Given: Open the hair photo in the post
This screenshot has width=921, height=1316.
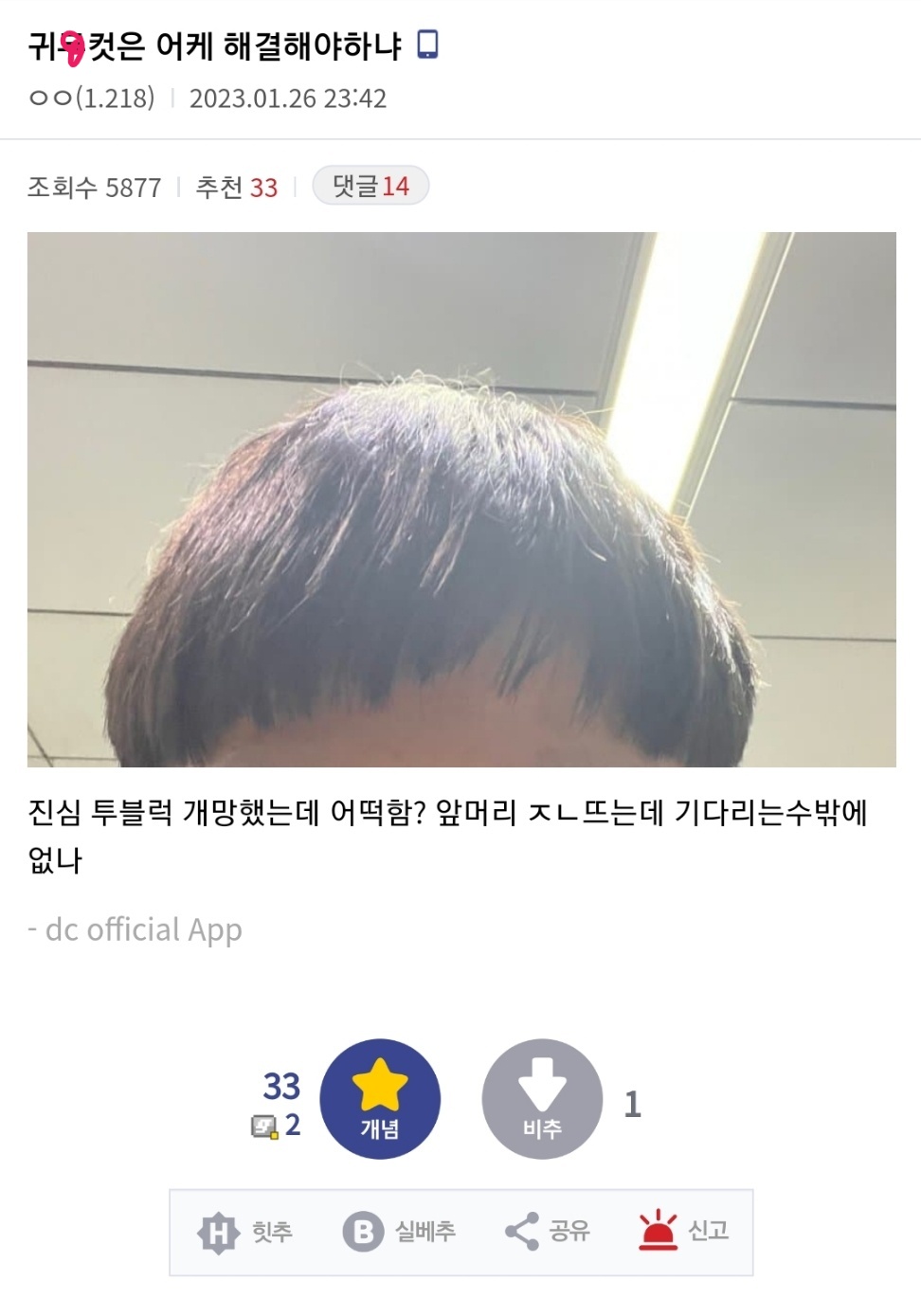Looking at the screenshot, I should (461, 499).
